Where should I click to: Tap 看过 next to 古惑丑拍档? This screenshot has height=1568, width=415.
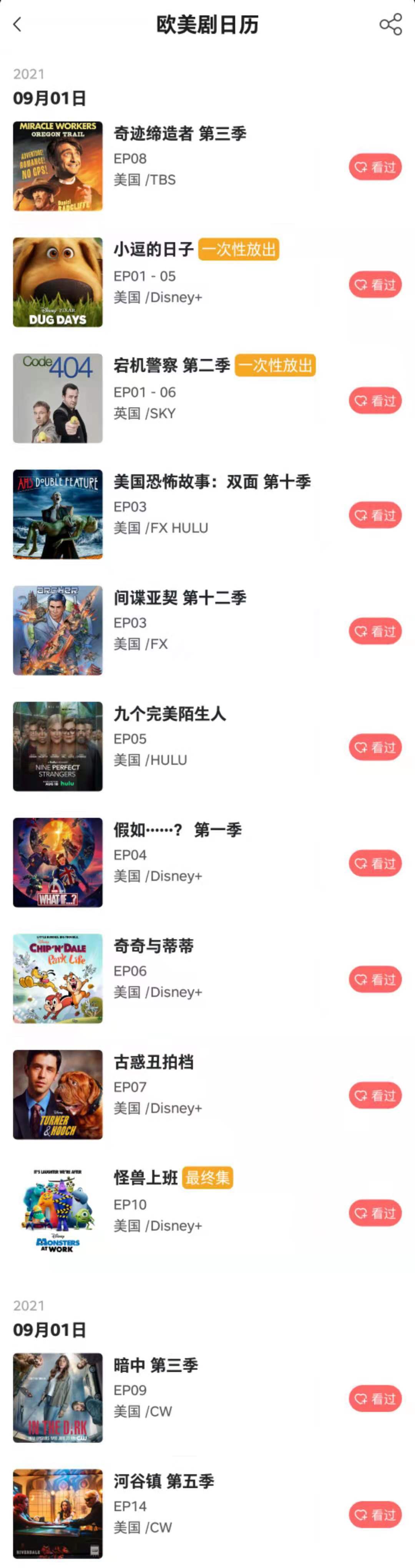click(375, 1096)
